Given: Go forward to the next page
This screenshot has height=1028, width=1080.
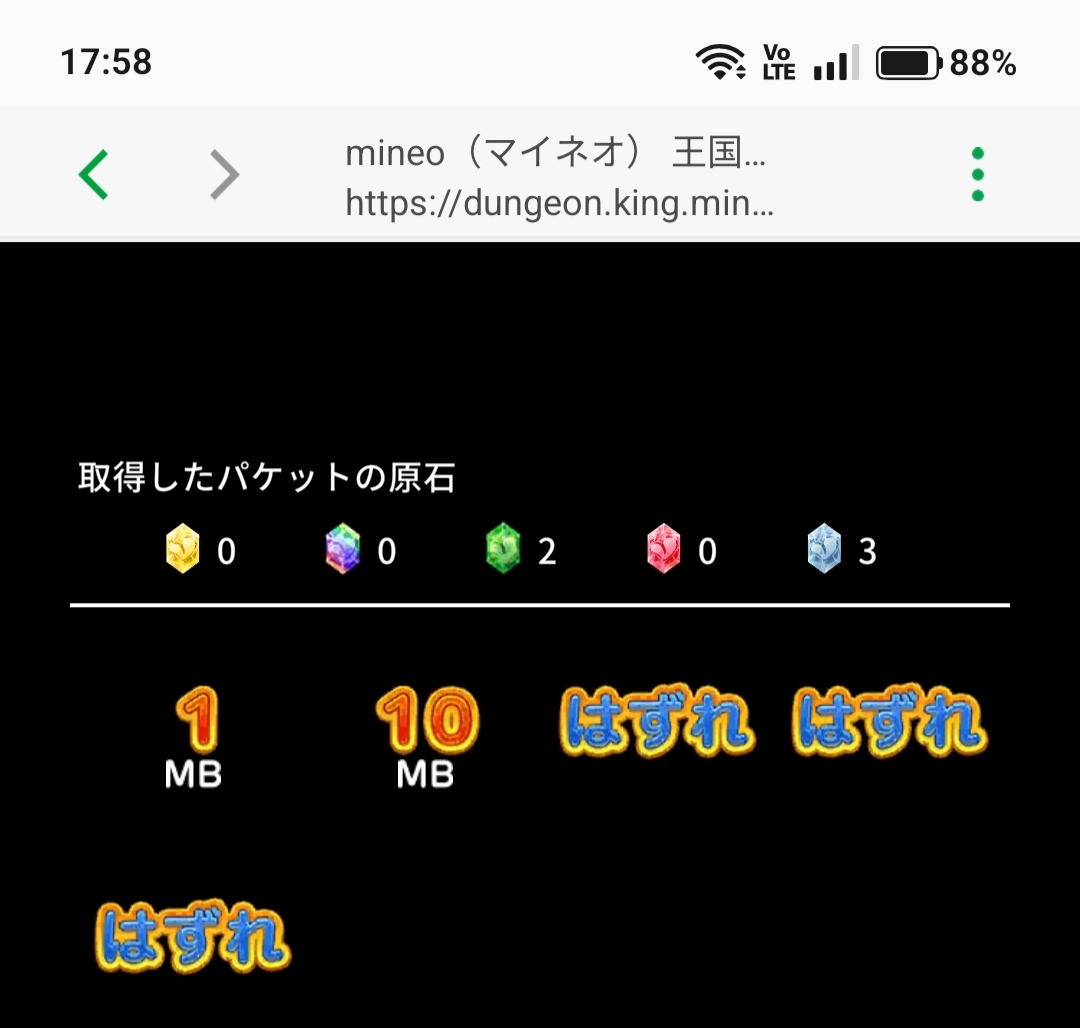Looking at the screenshot, I should [225, 175].
